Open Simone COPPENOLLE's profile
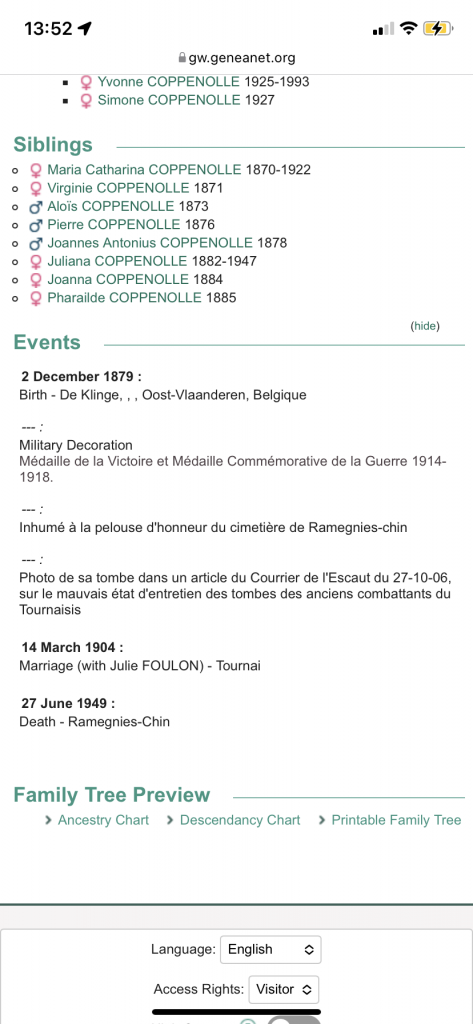The image size is (473, 1024). 169,101
